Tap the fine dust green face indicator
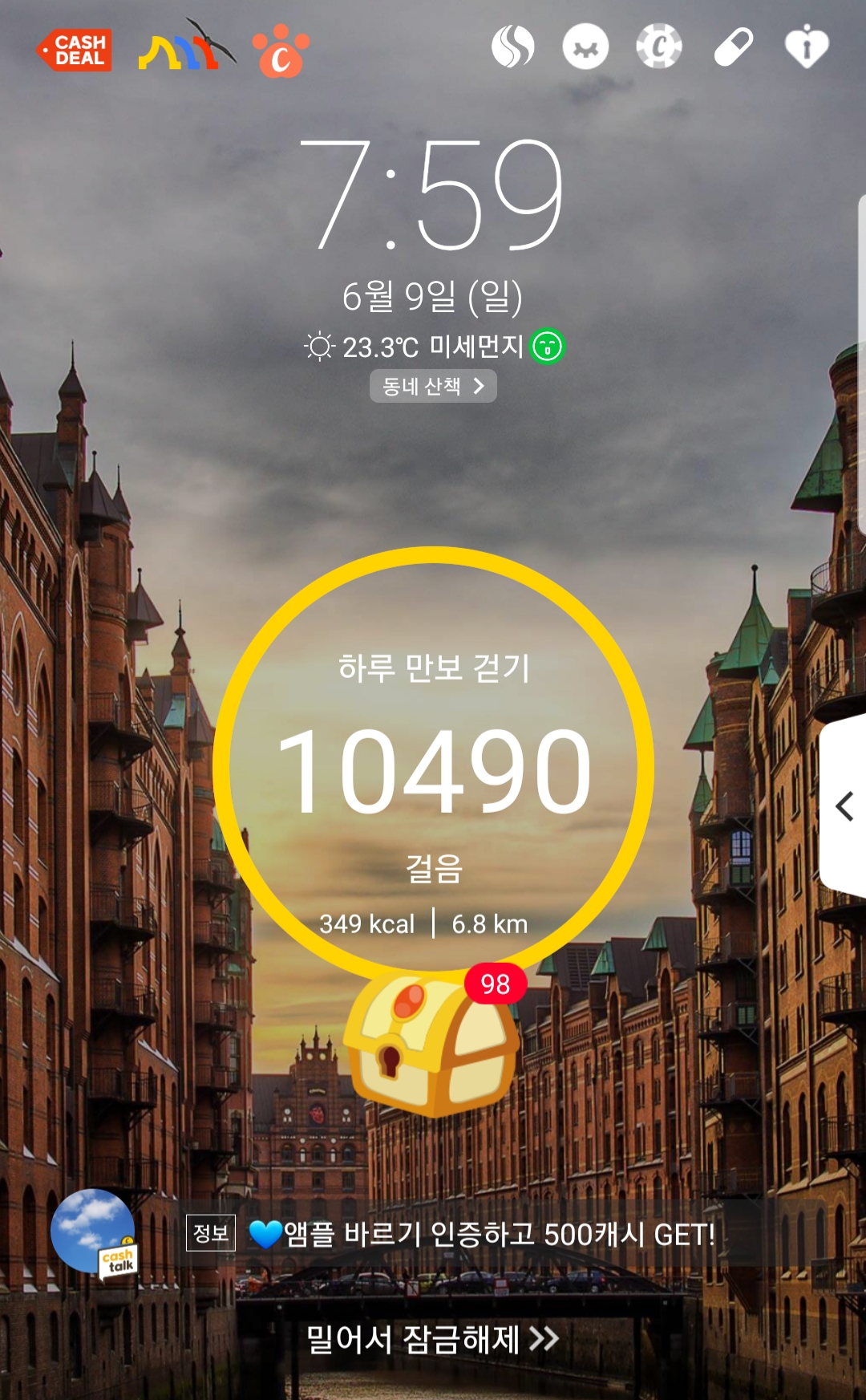 click(548, 347)
